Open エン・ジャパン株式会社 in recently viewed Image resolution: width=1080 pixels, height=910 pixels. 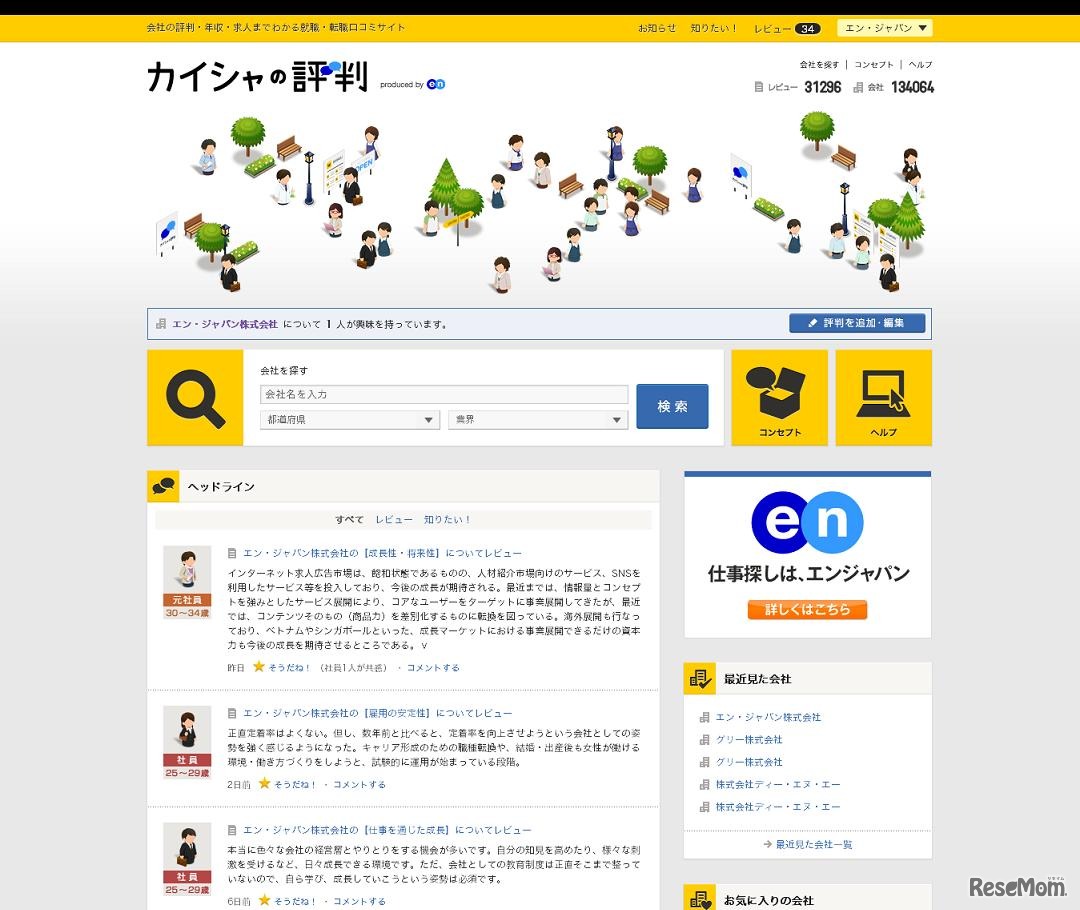pyautogui.click(x=768, y=717)
